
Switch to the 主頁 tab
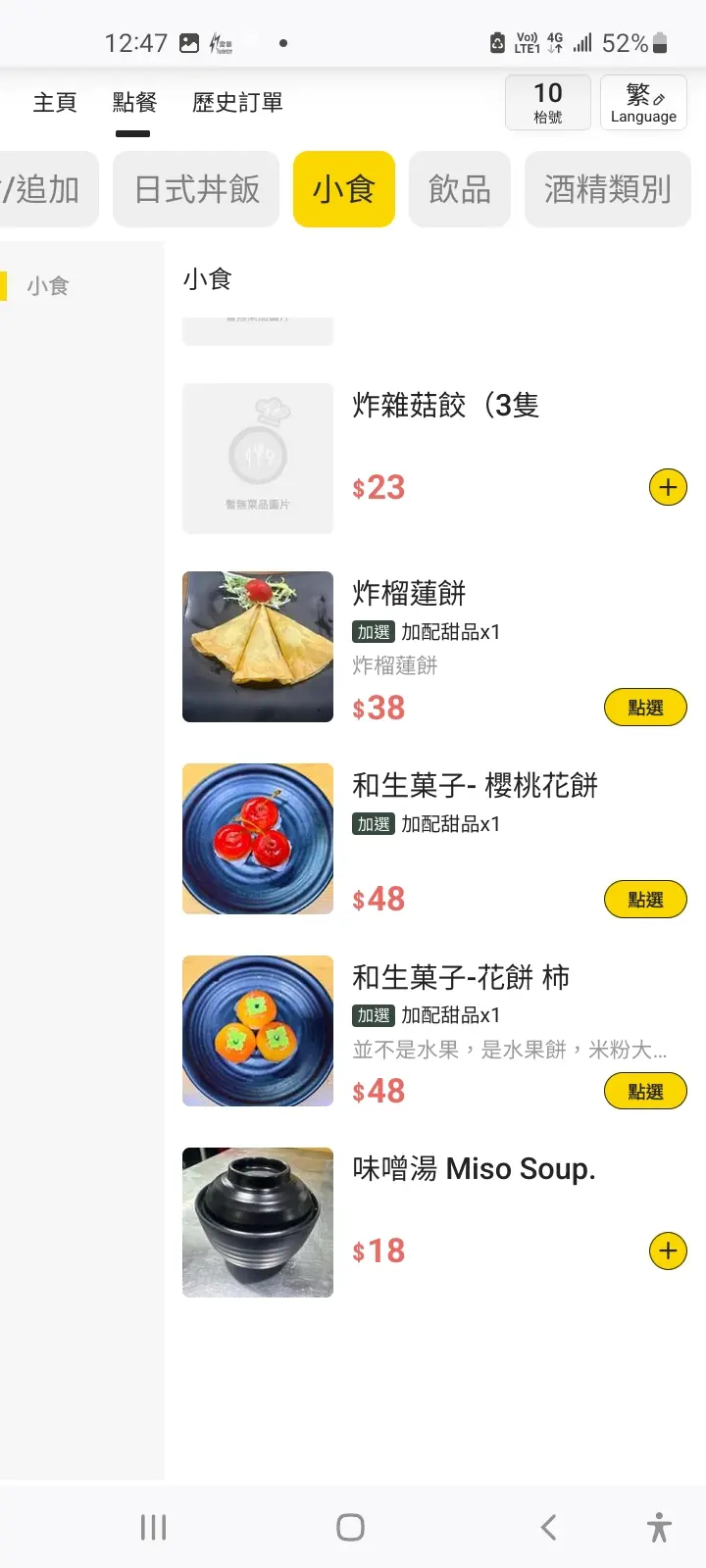[x=55, y=103]
